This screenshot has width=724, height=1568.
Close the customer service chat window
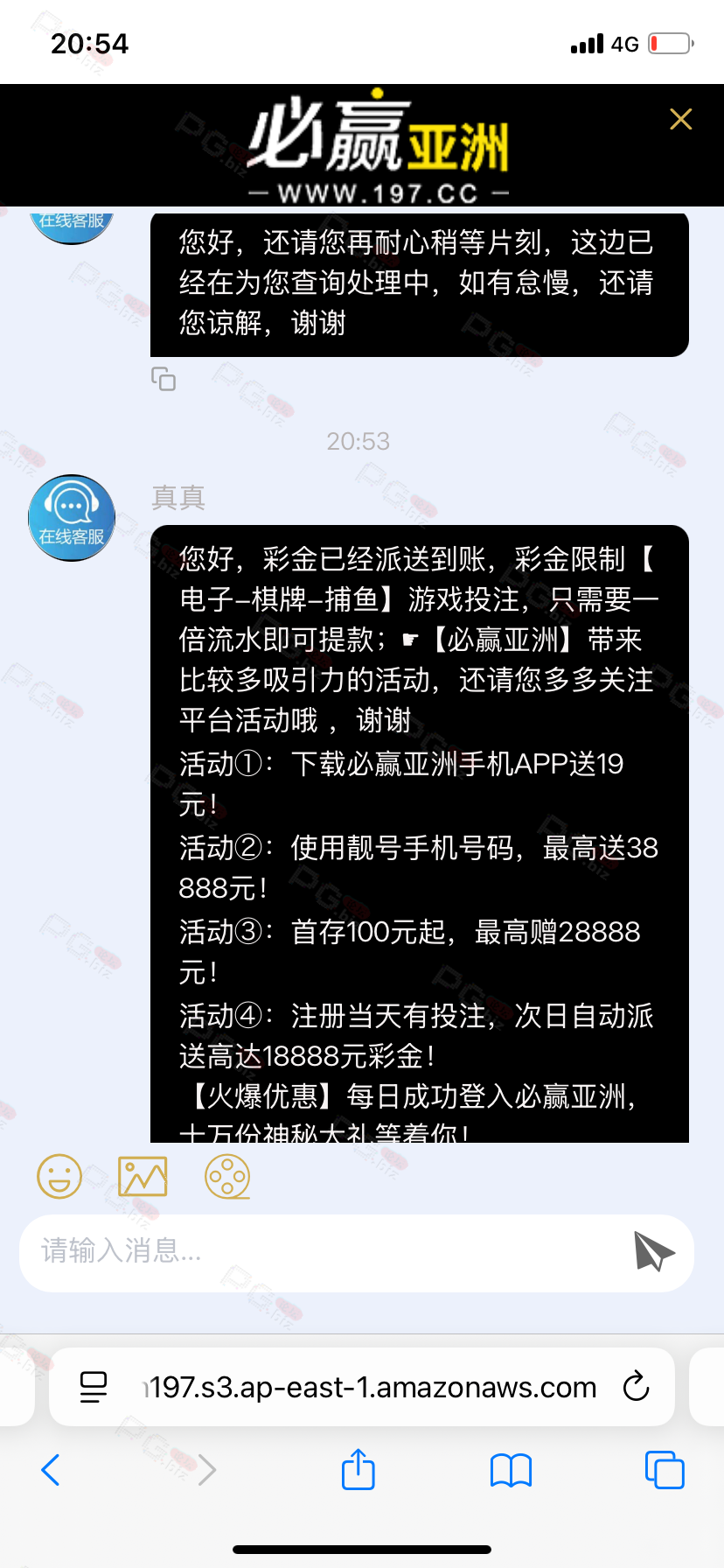(680, 119)
